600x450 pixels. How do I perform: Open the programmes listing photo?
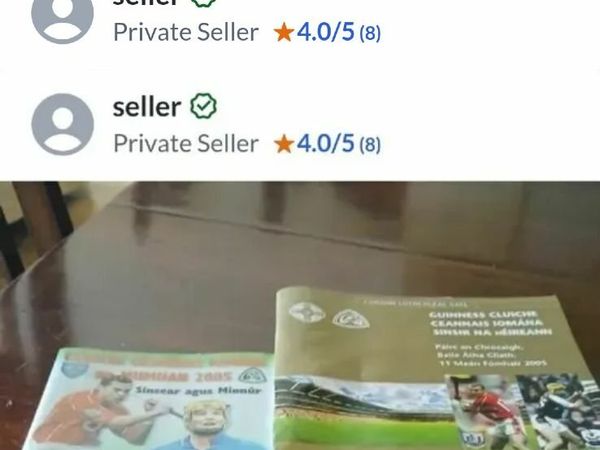coord(300,315)
